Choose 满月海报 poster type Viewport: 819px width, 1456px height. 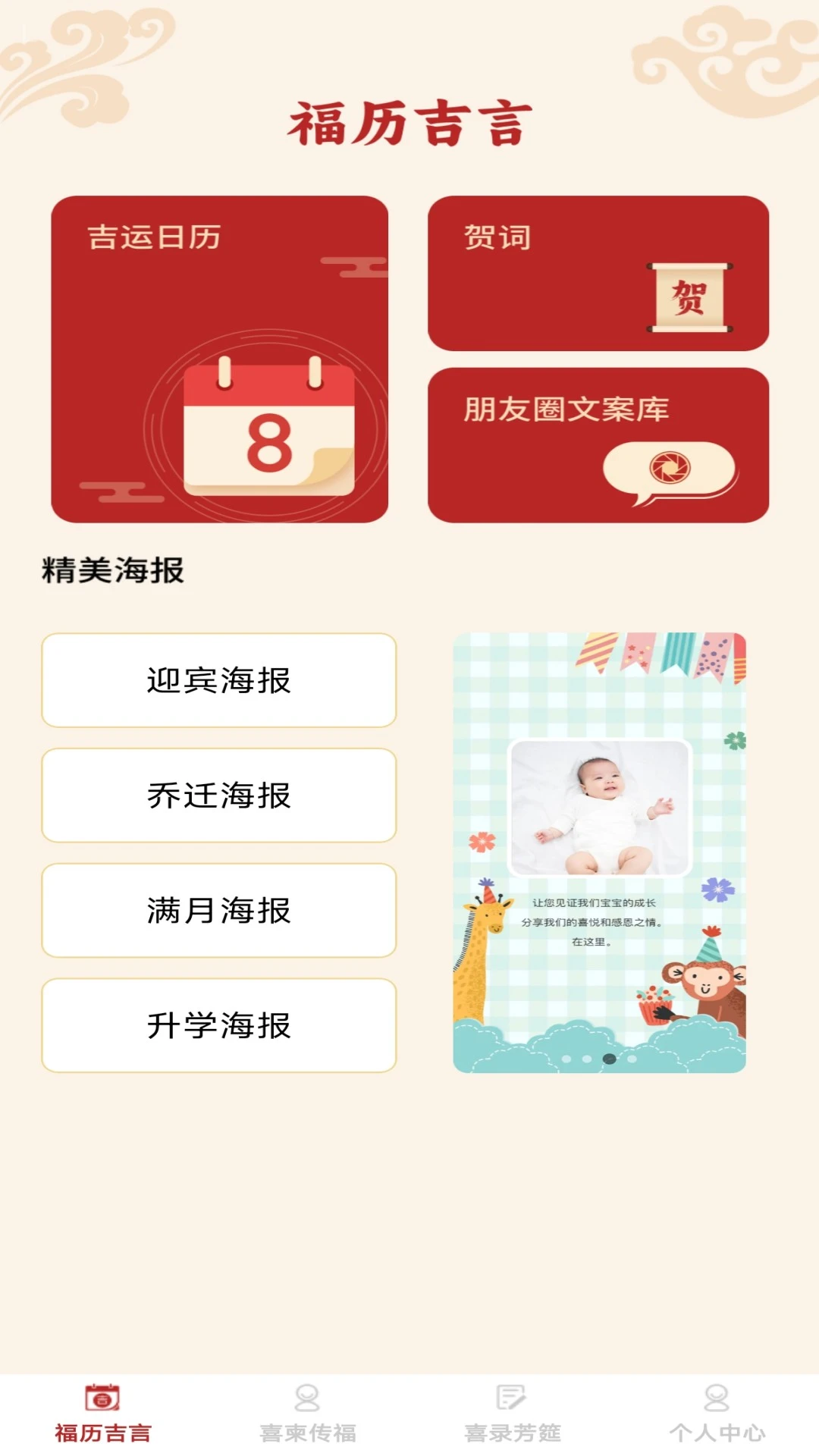coord(219,911)
